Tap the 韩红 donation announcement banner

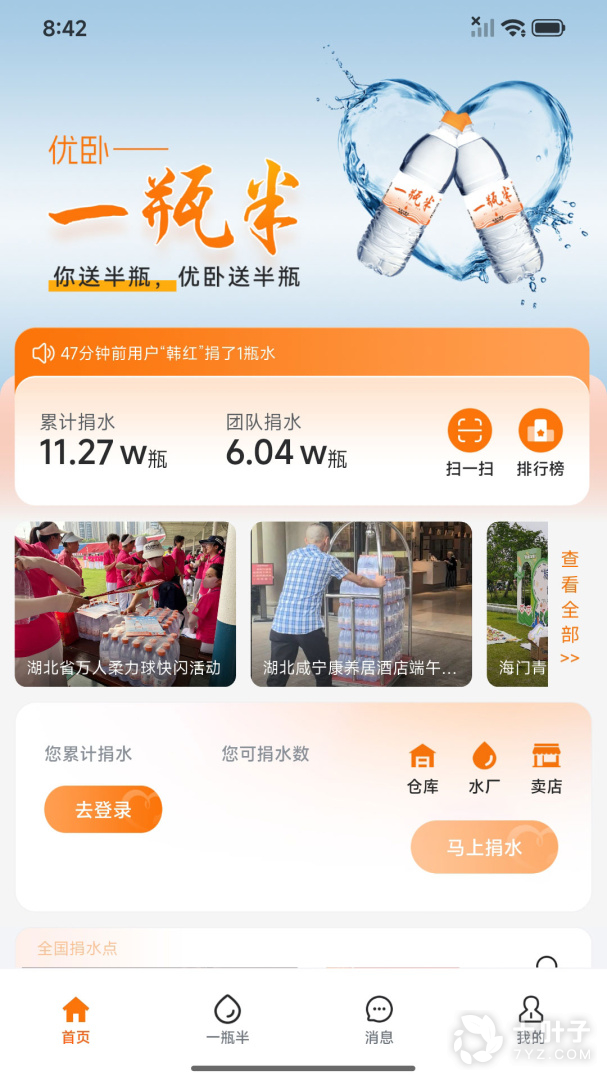click(x=302, y=353)
